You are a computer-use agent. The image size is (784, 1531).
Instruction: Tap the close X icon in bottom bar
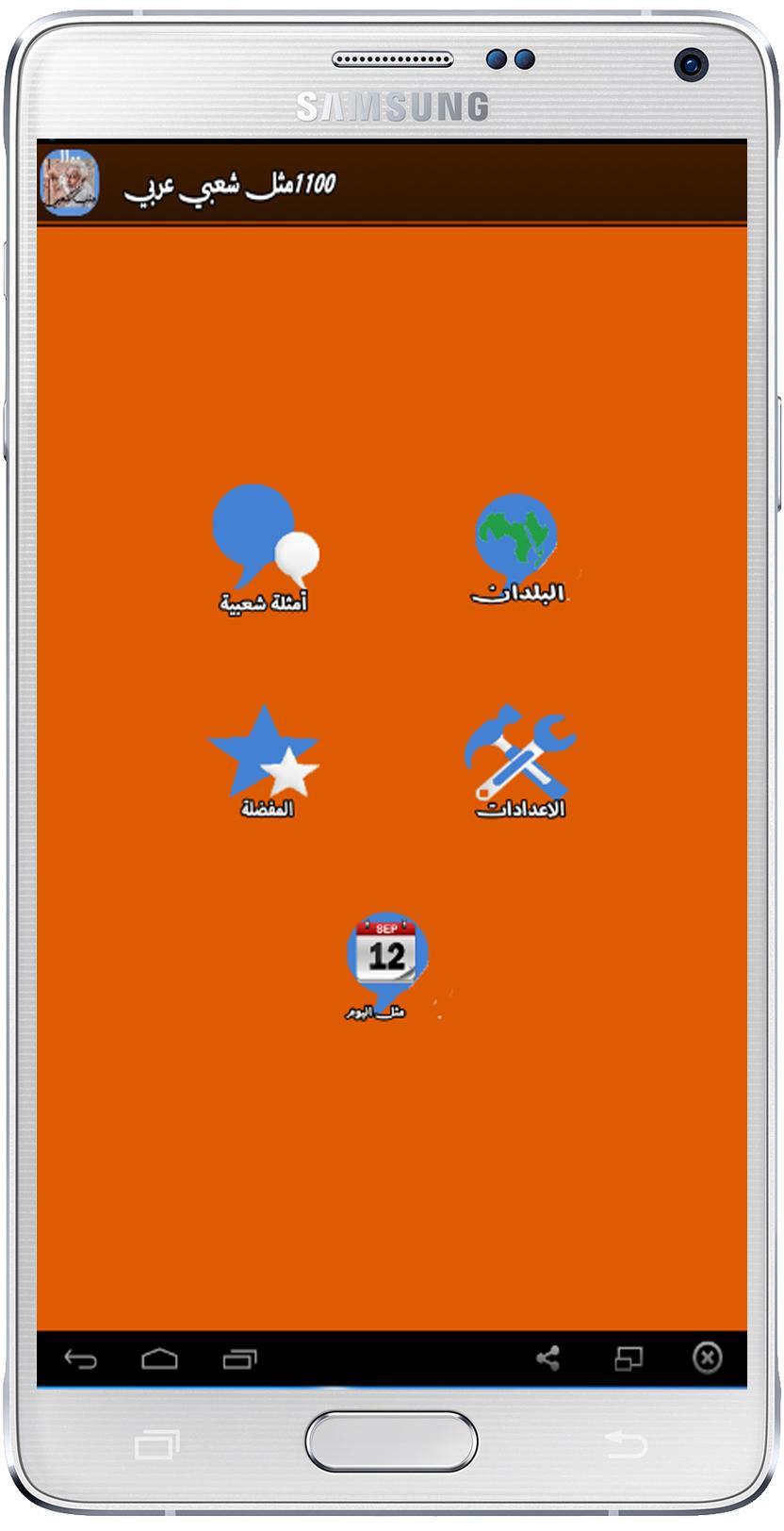(707, 1358)
